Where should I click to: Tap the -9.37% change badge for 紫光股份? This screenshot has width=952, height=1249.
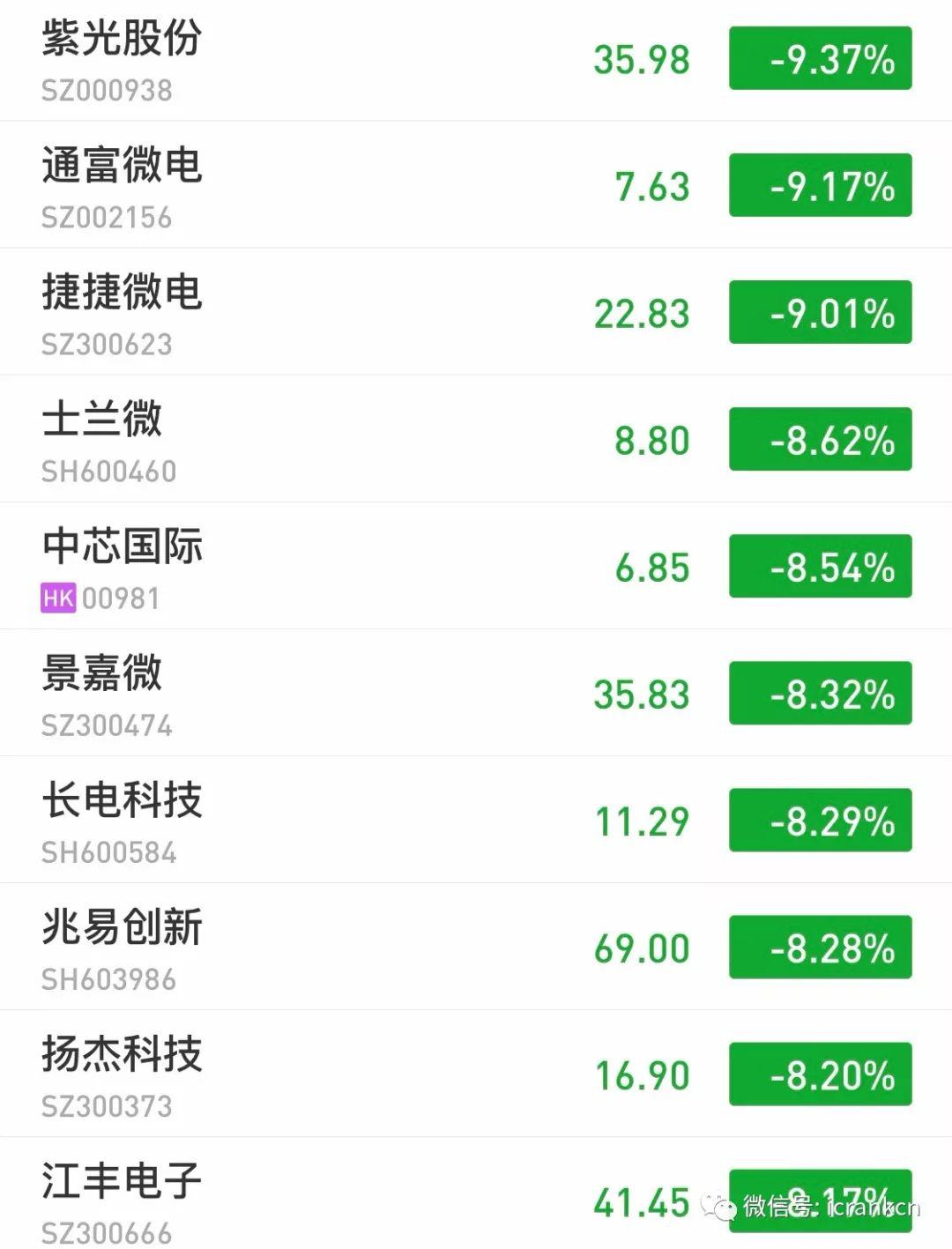click(x=820, y=59)
